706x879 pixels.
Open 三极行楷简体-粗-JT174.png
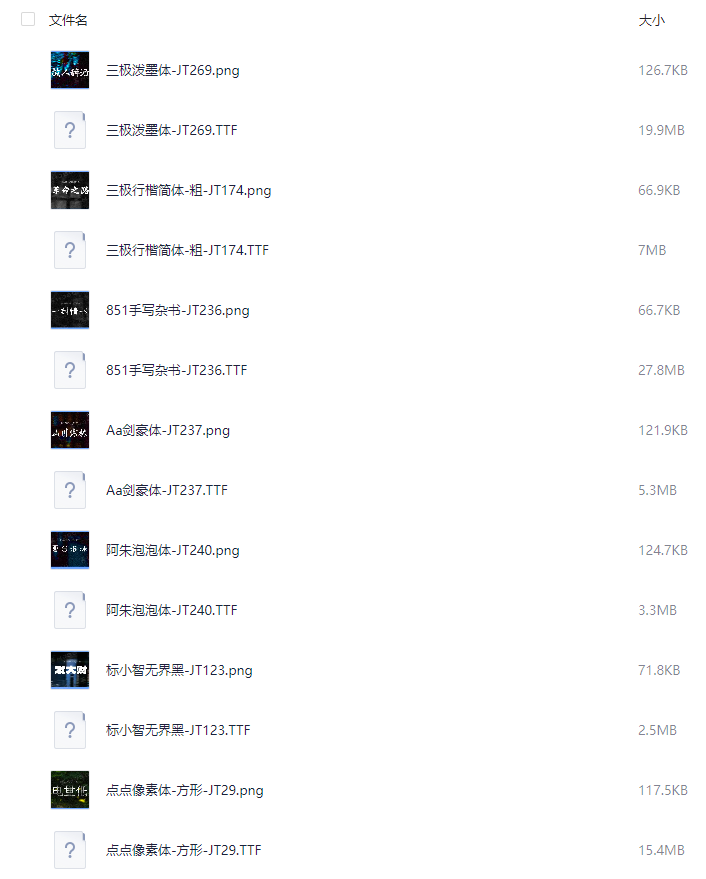coord(188,190)
